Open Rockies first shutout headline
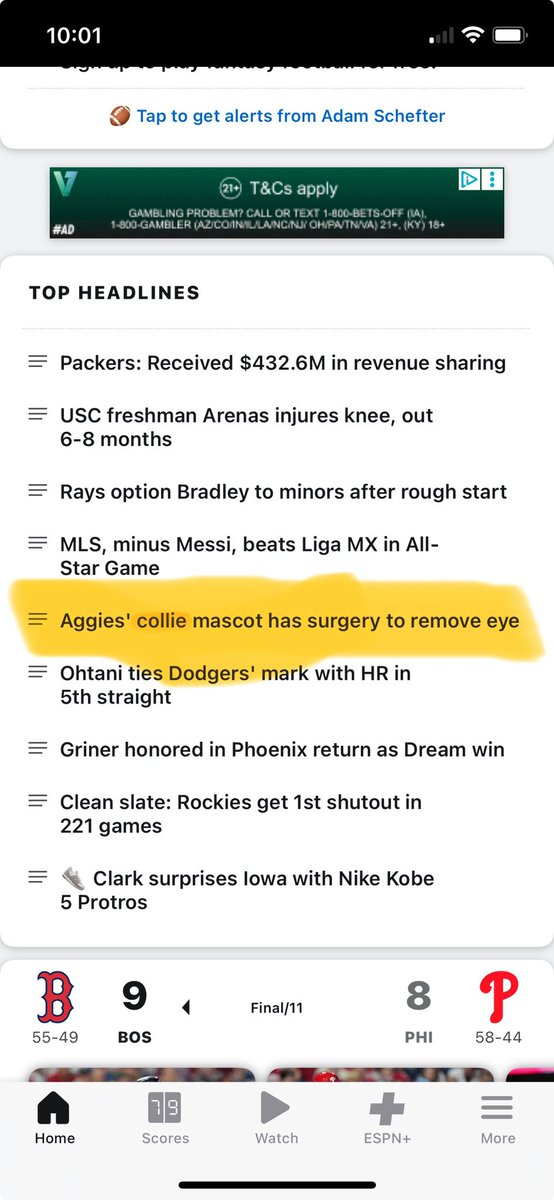Screen dimensions: 554x1200 [241, 814]
